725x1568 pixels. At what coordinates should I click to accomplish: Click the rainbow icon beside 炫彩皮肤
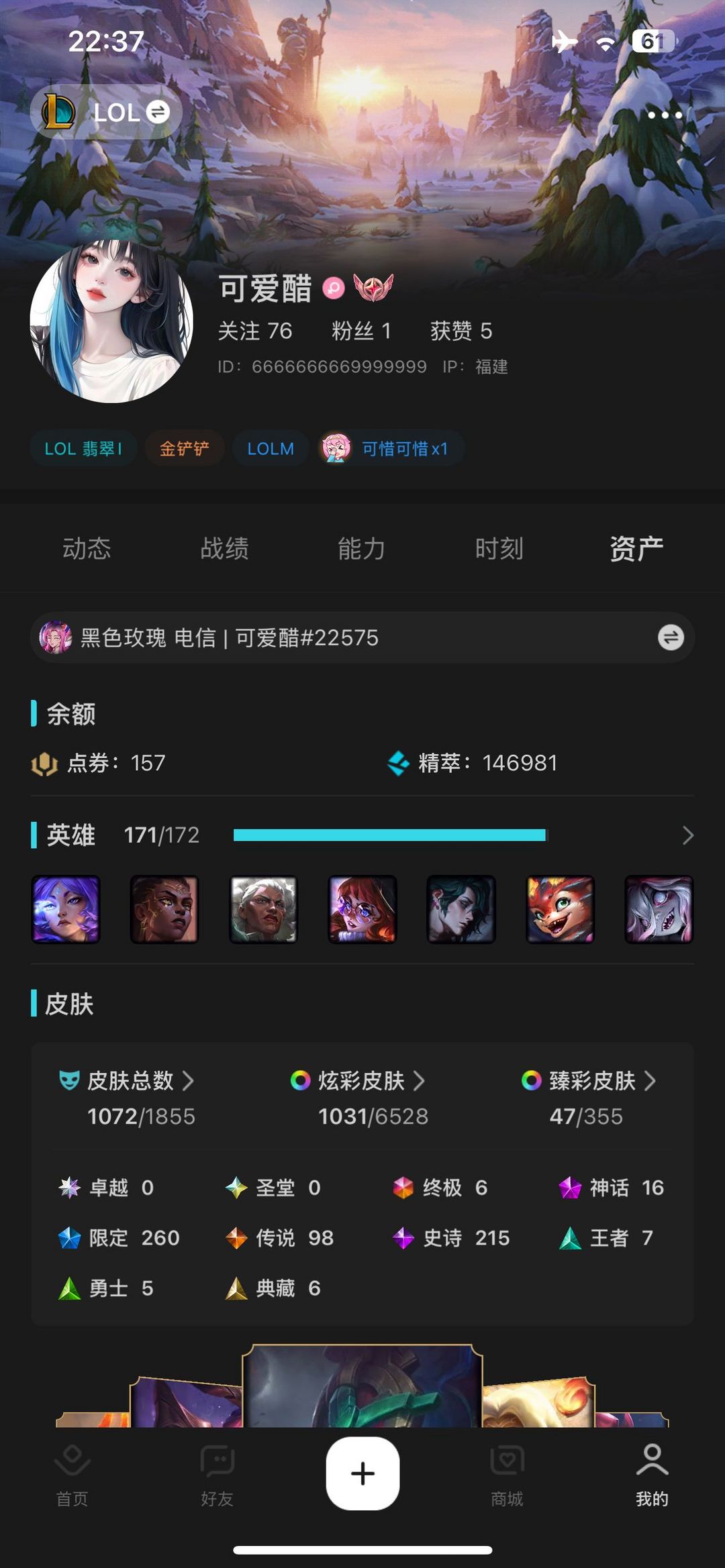(299, 1079)
